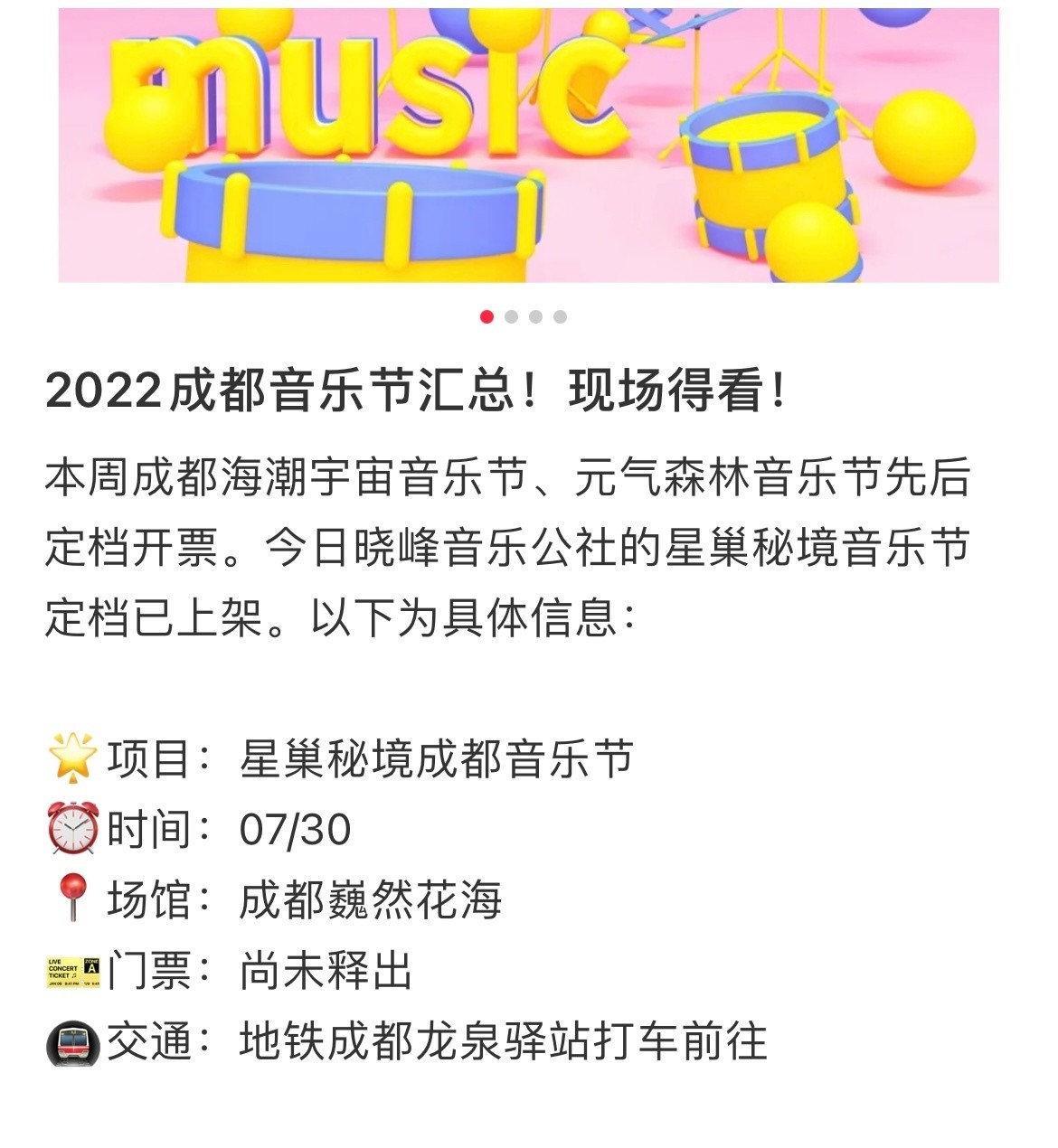Open the music banner image full screen

coord(529,145)
